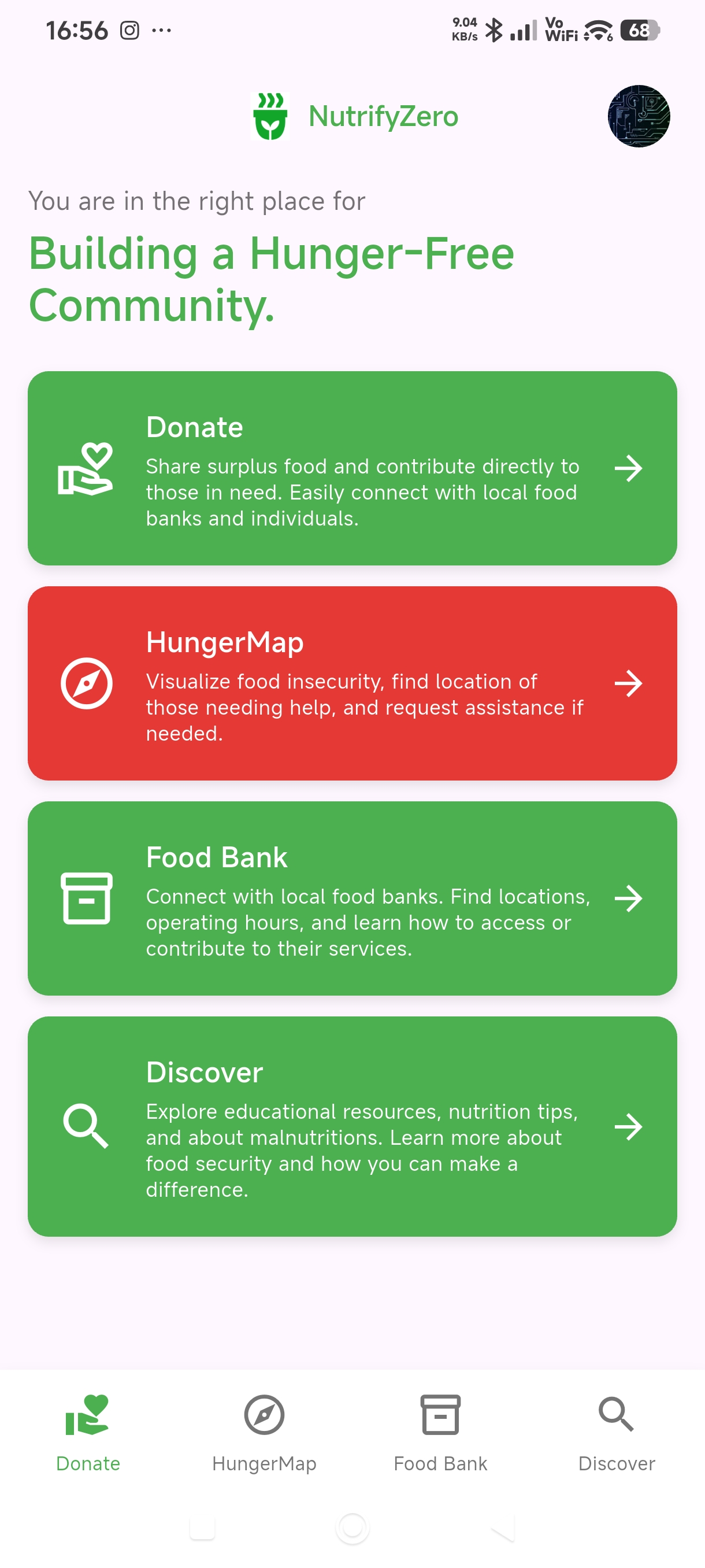The image size is (705, 1568).
Task: Open the Discover card
Action: coord(352,1126)
